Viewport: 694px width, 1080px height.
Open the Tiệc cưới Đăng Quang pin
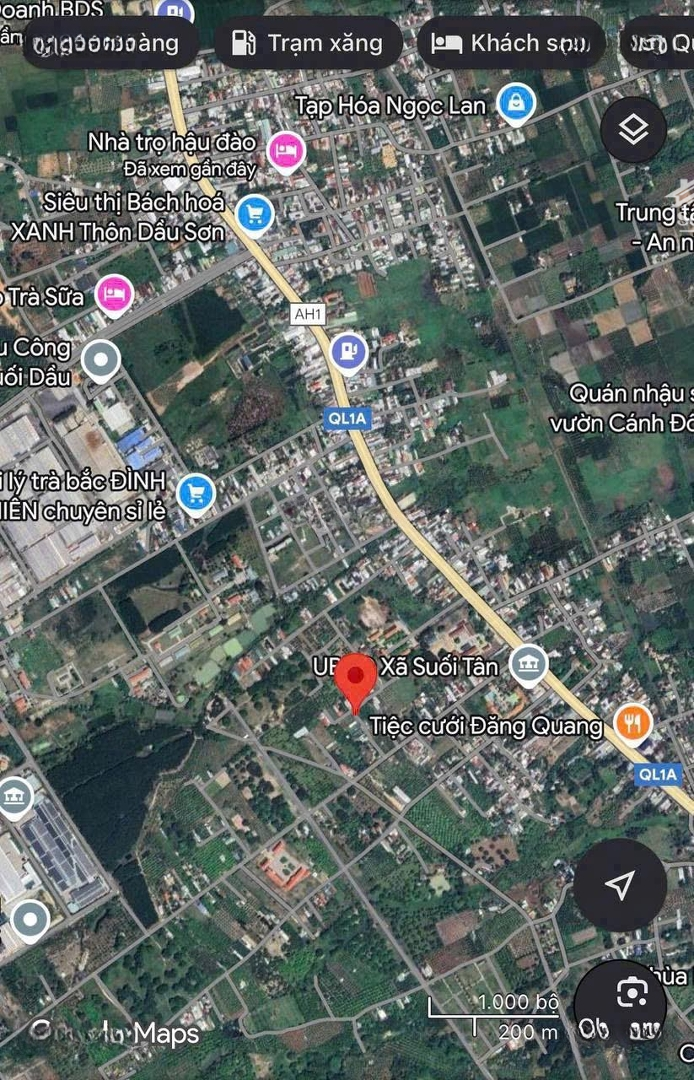tap(632, 722)
